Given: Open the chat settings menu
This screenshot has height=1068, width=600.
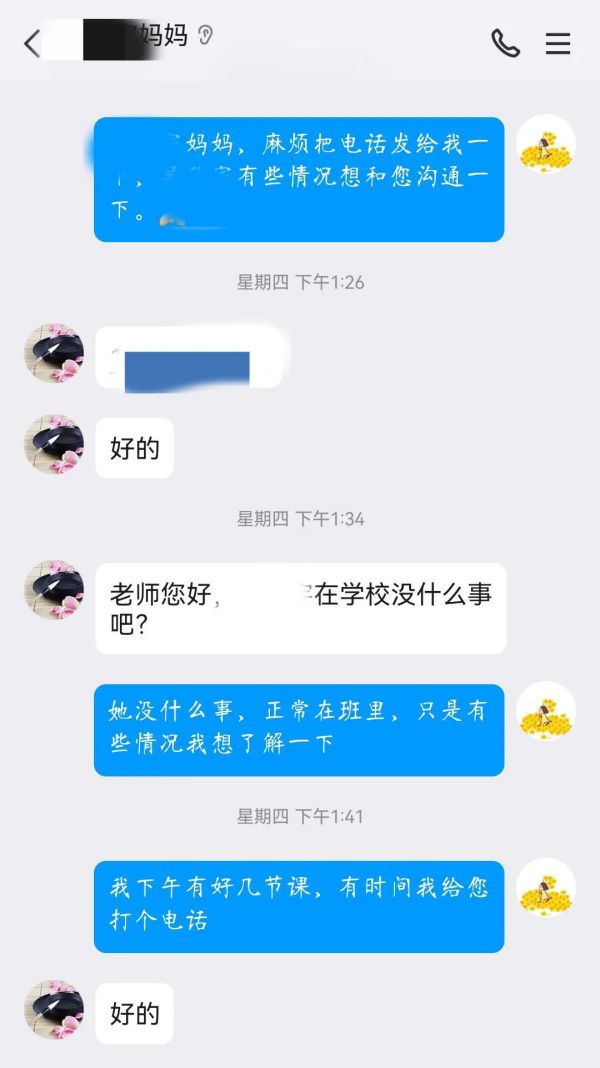Looking at the screenshot, I should tap(558, 43).
